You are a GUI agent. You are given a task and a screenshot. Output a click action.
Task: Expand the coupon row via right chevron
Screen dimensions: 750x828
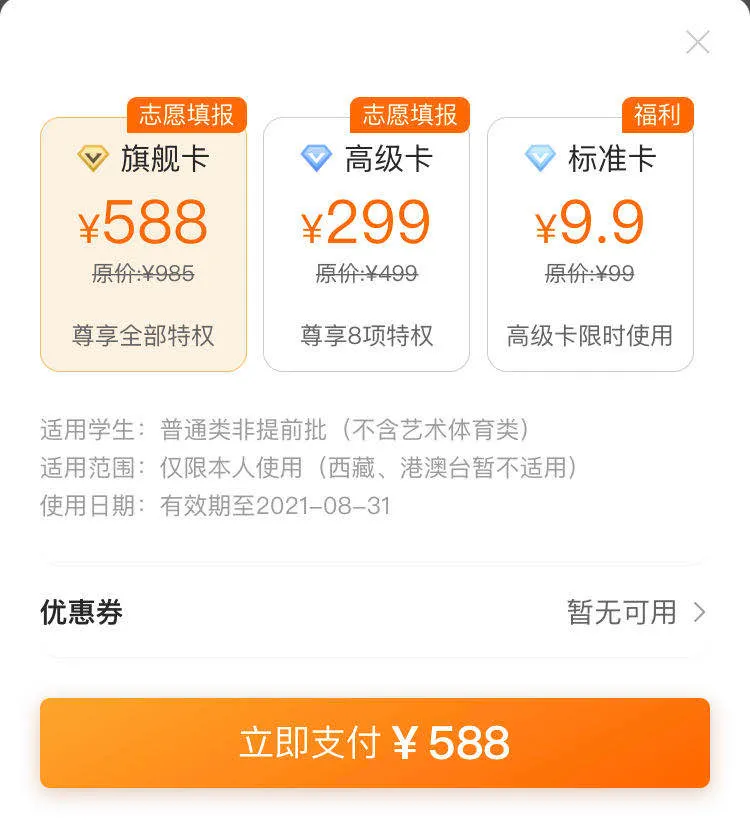pos(700,612)
